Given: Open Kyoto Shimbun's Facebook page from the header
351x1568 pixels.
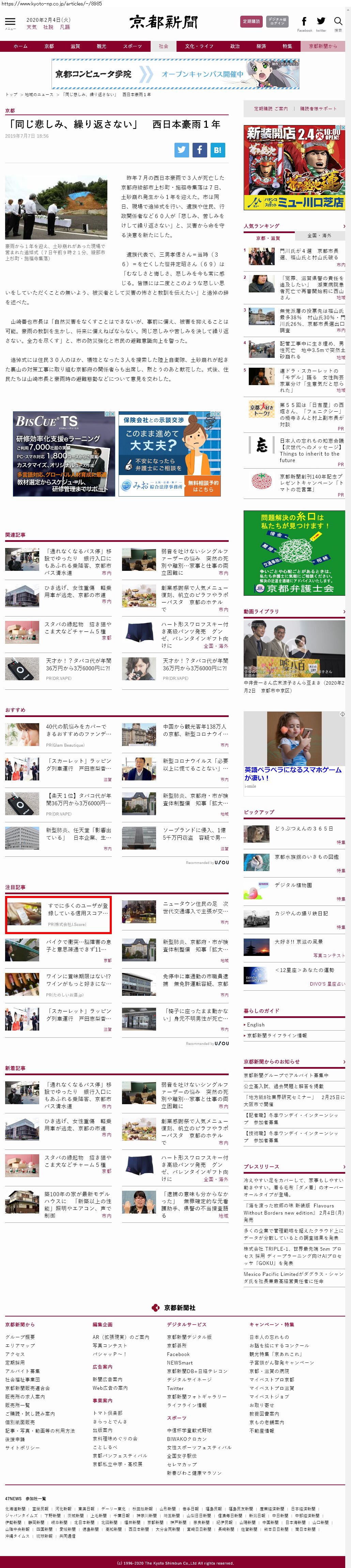Looking at the screenshot, I should tap(304, 23).
